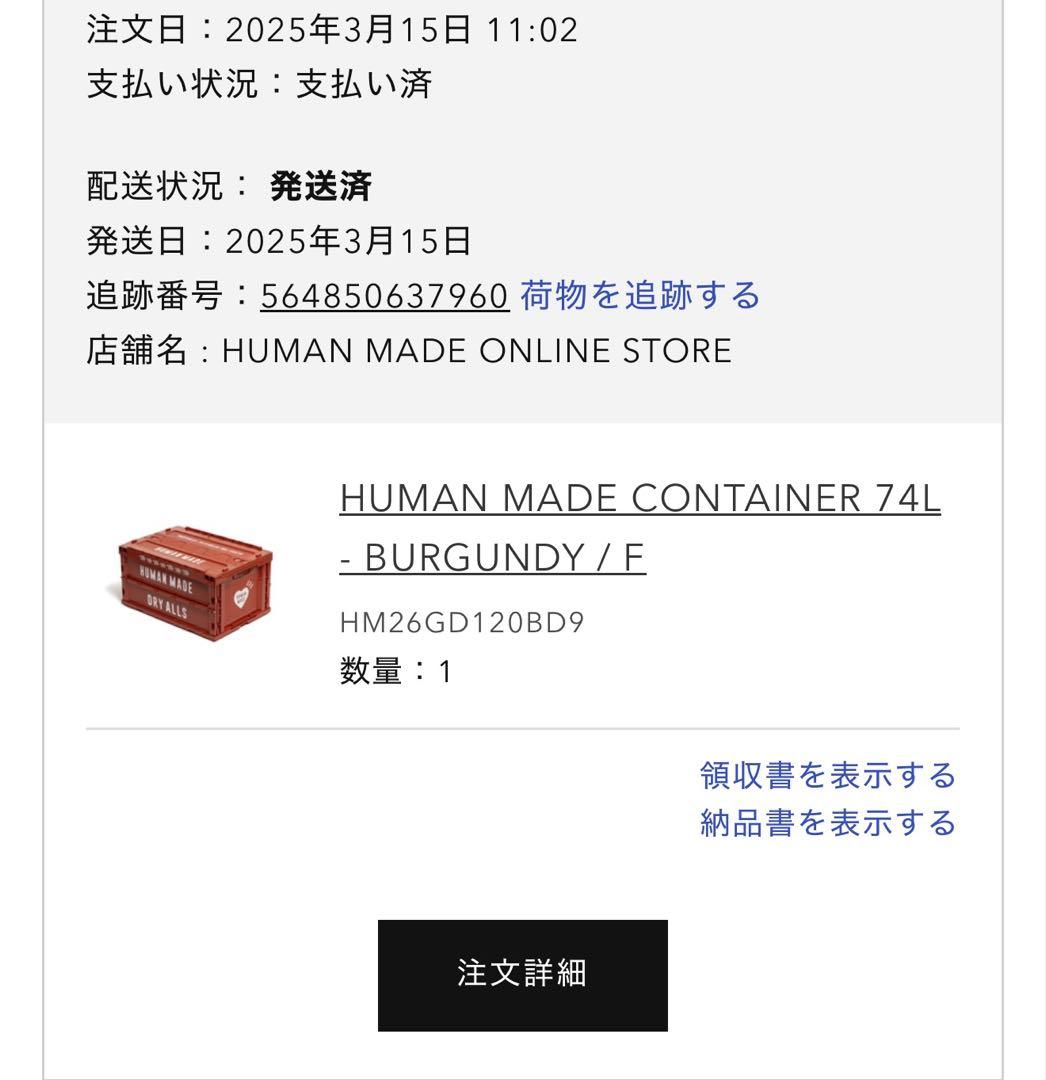Open the tracking number 564850637960 link

point(383,296)
